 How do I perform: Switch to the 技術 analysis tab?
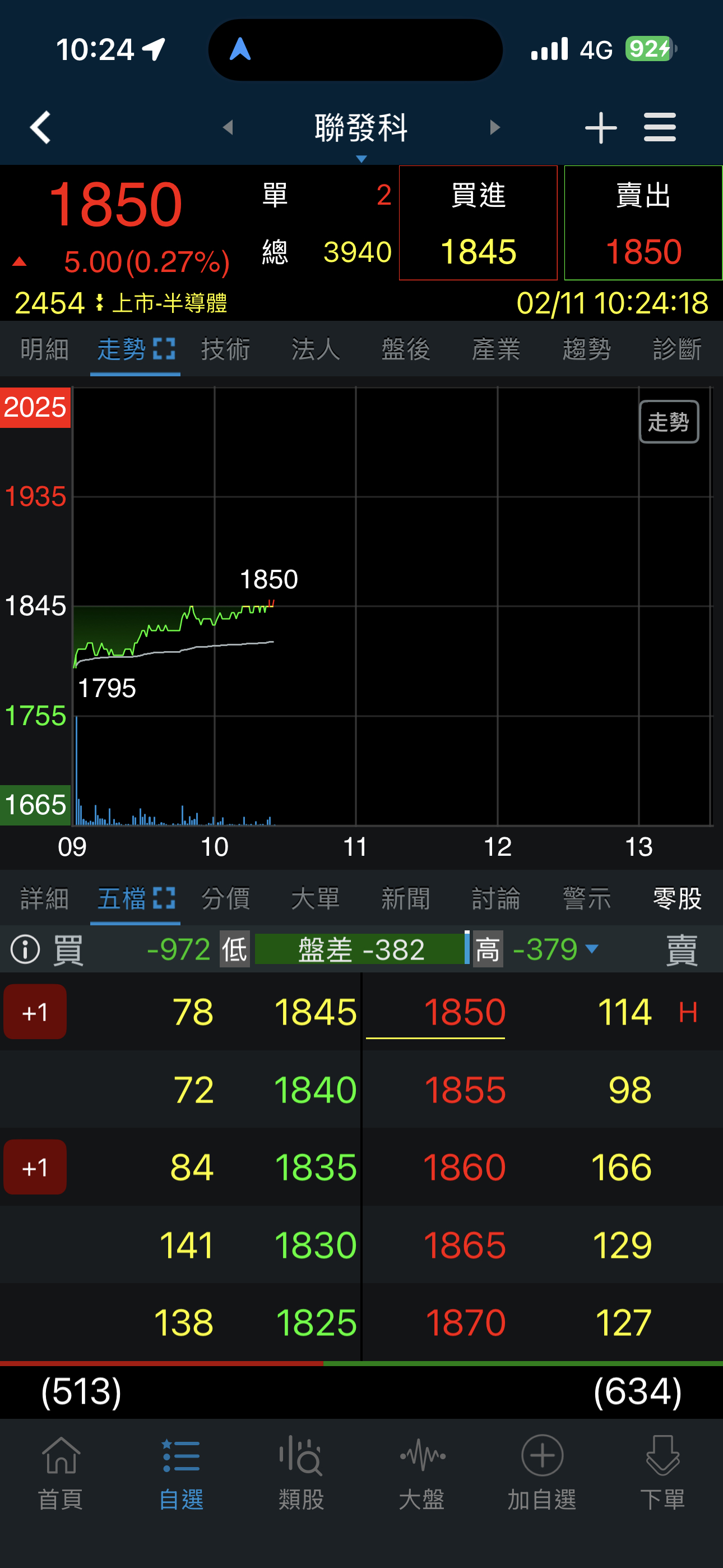(225, 348)
